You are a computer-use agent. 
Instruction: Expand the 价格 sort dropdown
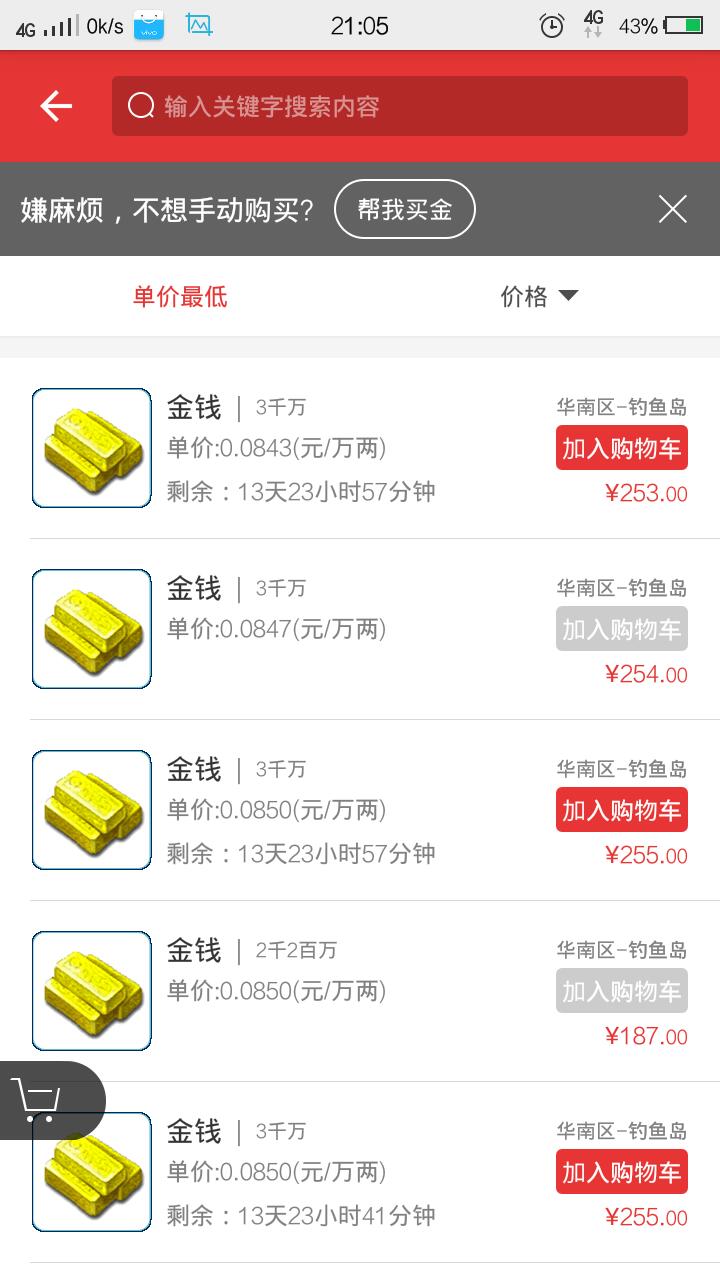[539, 296]
